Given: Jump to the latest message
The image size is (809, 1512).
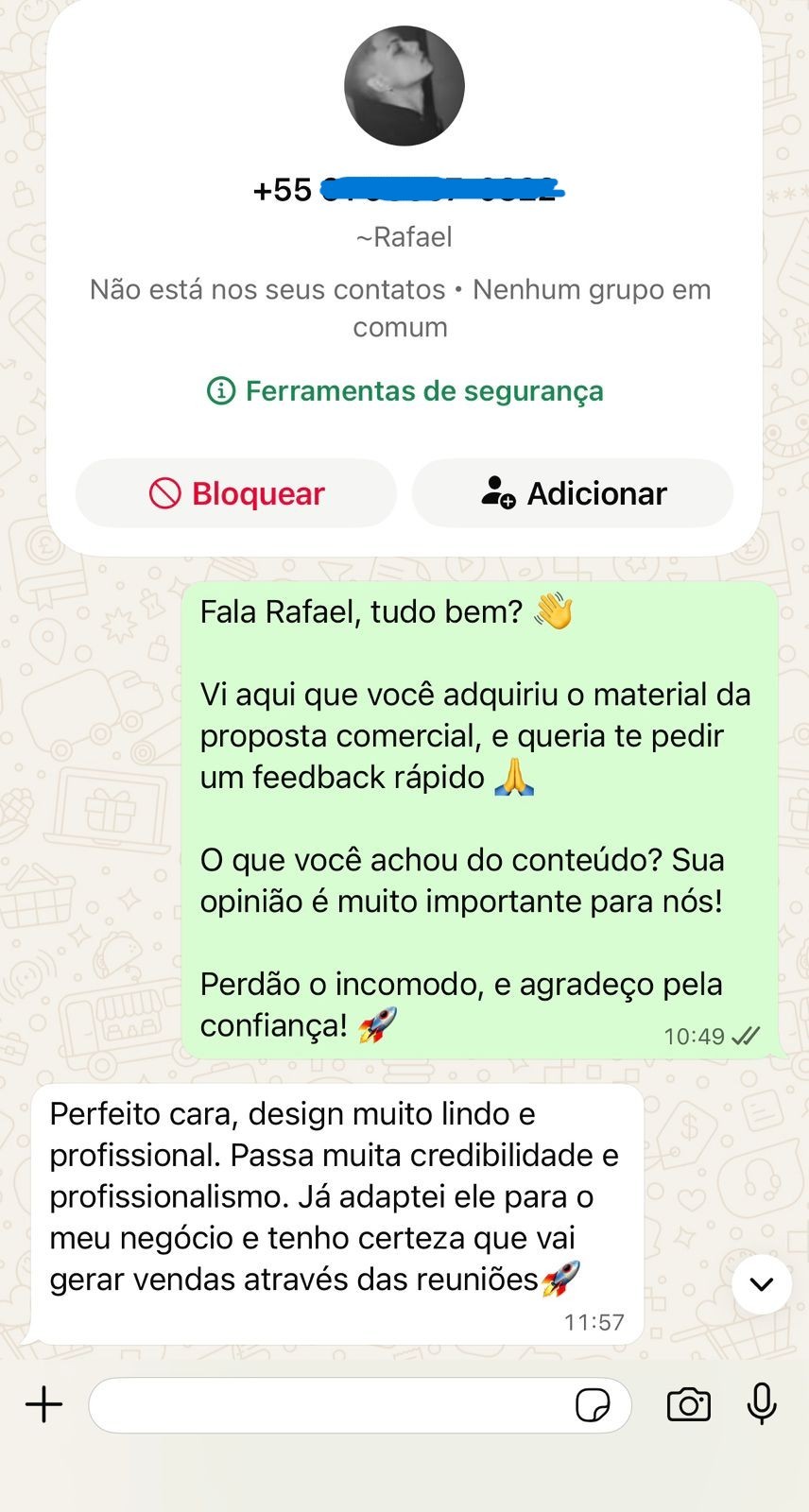Looking at the screenshot, I should 762,1283.
